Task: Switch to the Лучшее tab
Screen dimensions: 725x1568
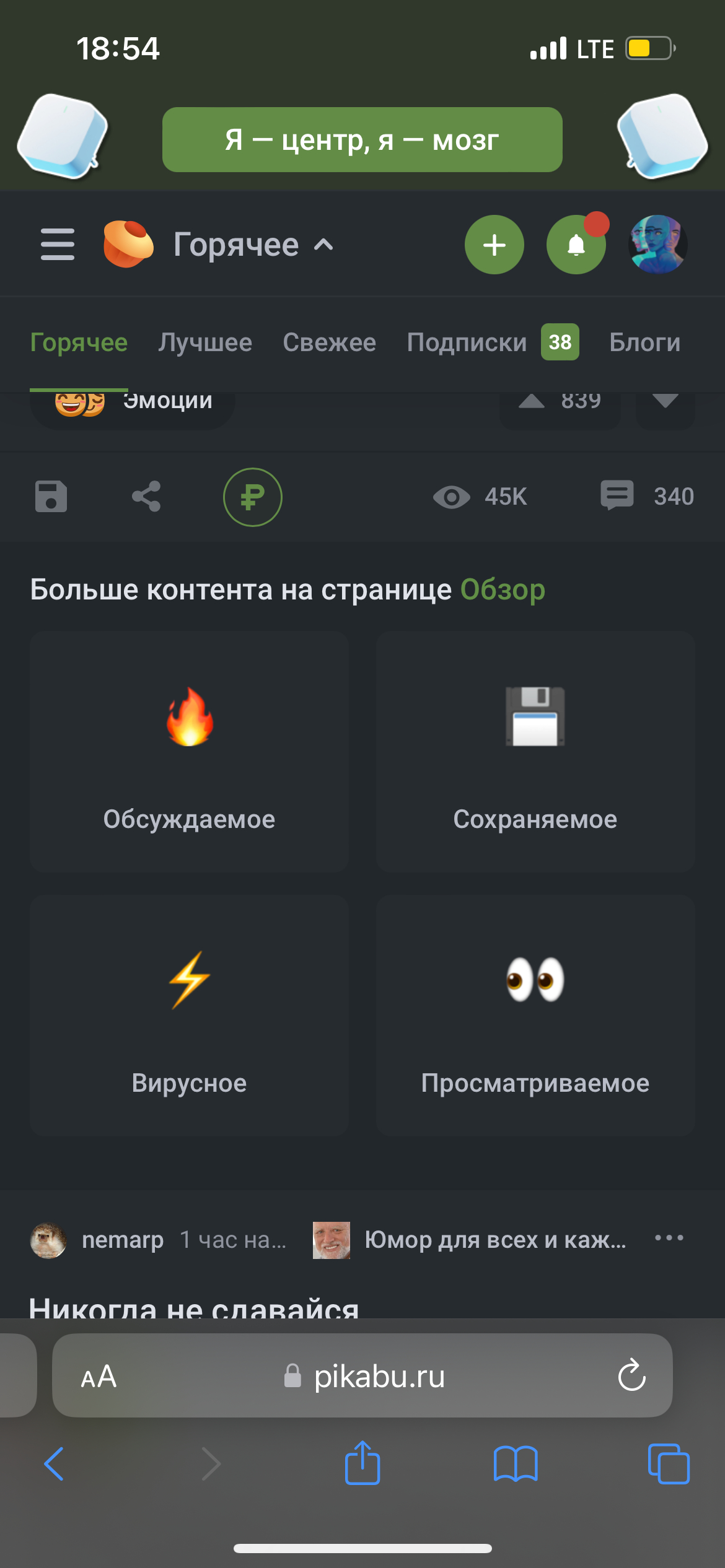Action: [x=205, y=342]
